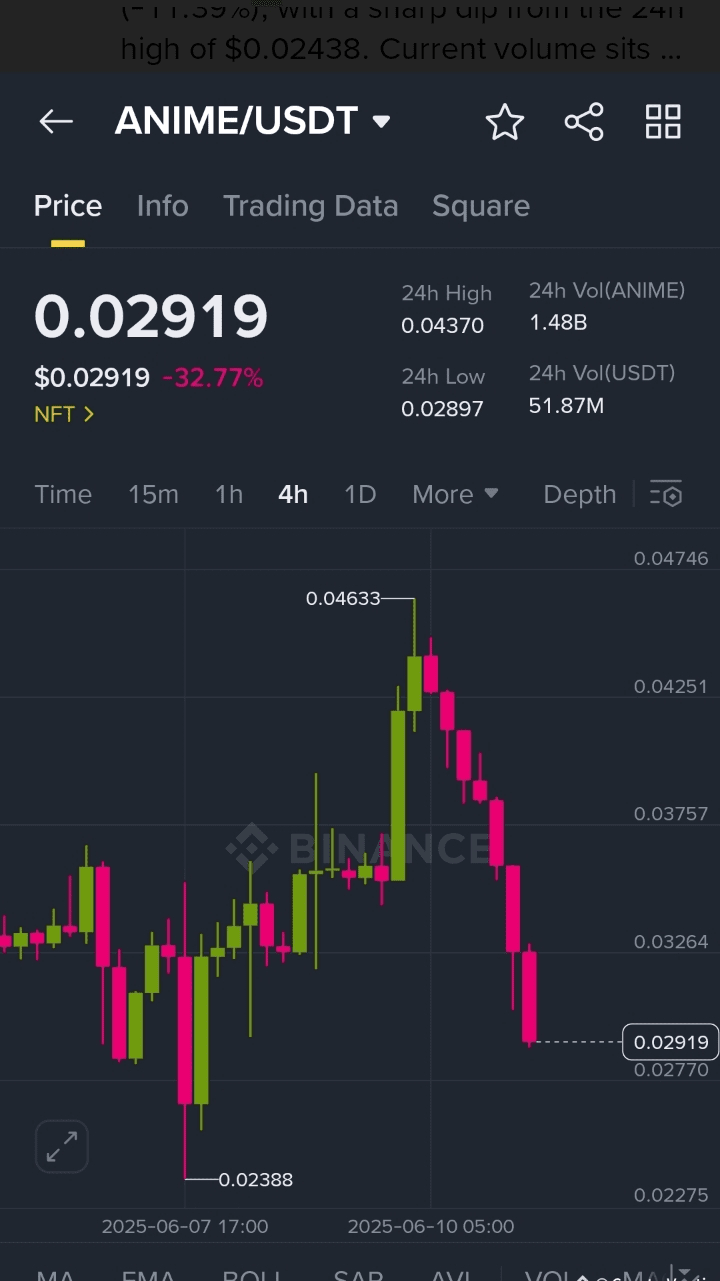Screen dimensions: 720x1281
Task: Select the Time chart interval
Action: coord(63,494)
